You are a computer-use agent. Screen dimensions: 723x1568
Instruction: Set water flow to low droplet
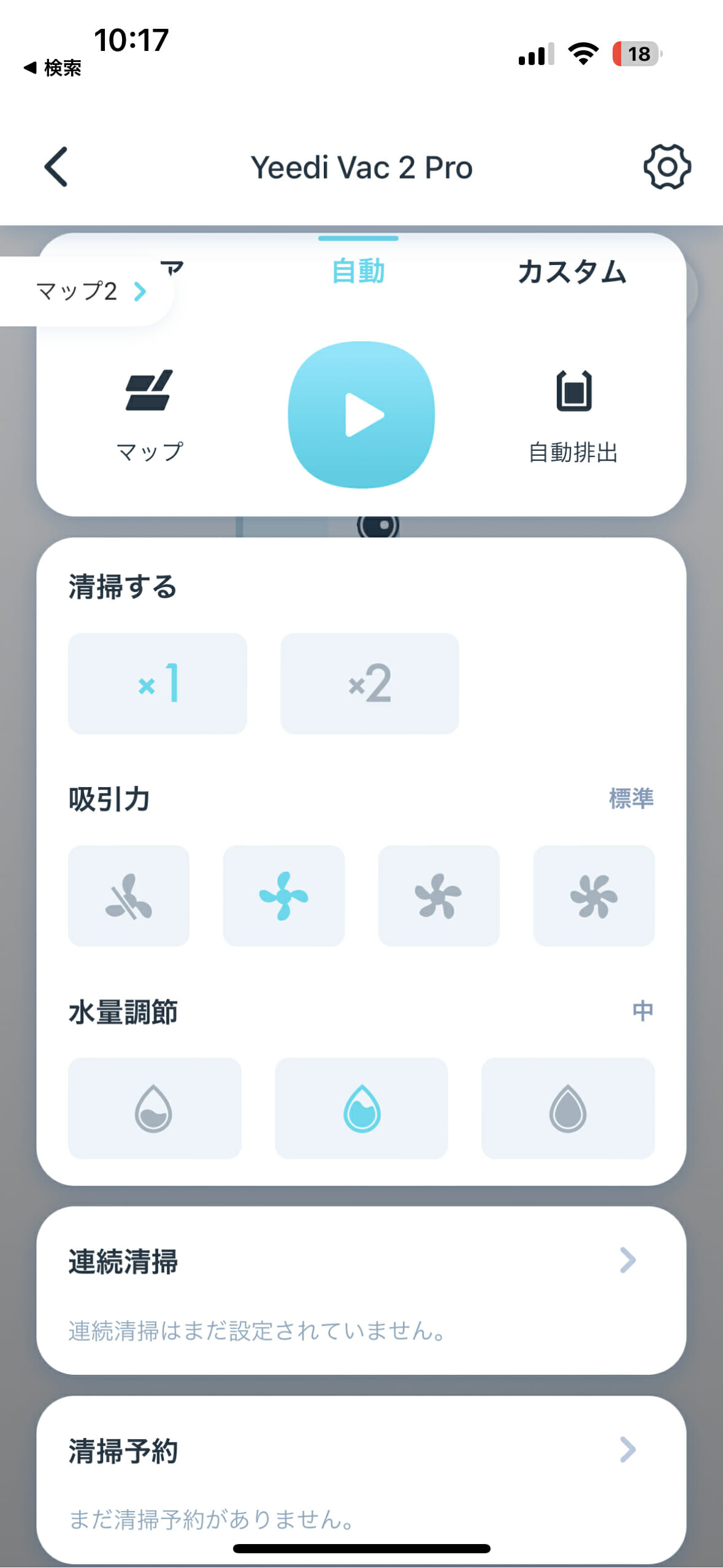pos(155,1108)
